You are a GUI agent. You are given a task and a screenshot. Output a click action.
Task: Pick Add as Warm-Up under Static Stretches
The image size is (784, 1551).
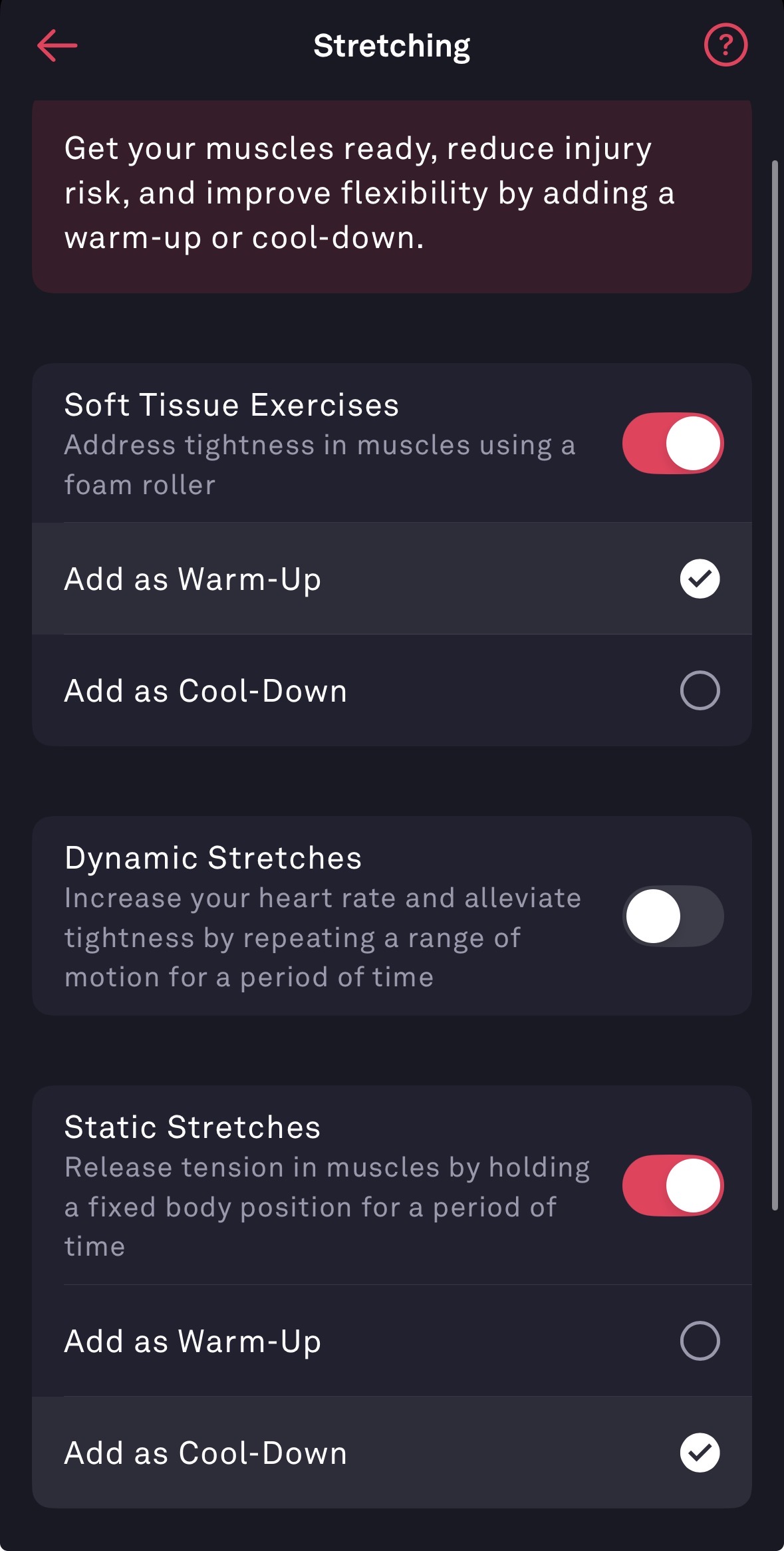[699, 1341]
